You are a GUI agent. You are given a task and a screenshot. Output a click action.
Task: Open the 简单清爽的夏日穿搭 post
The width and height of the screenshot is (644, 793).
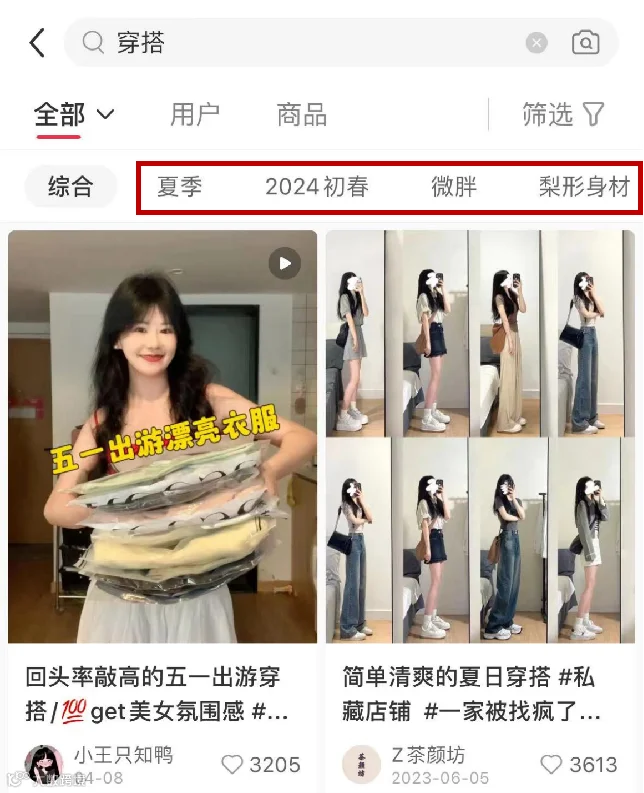pyautogui.click(x=480, y=436)
